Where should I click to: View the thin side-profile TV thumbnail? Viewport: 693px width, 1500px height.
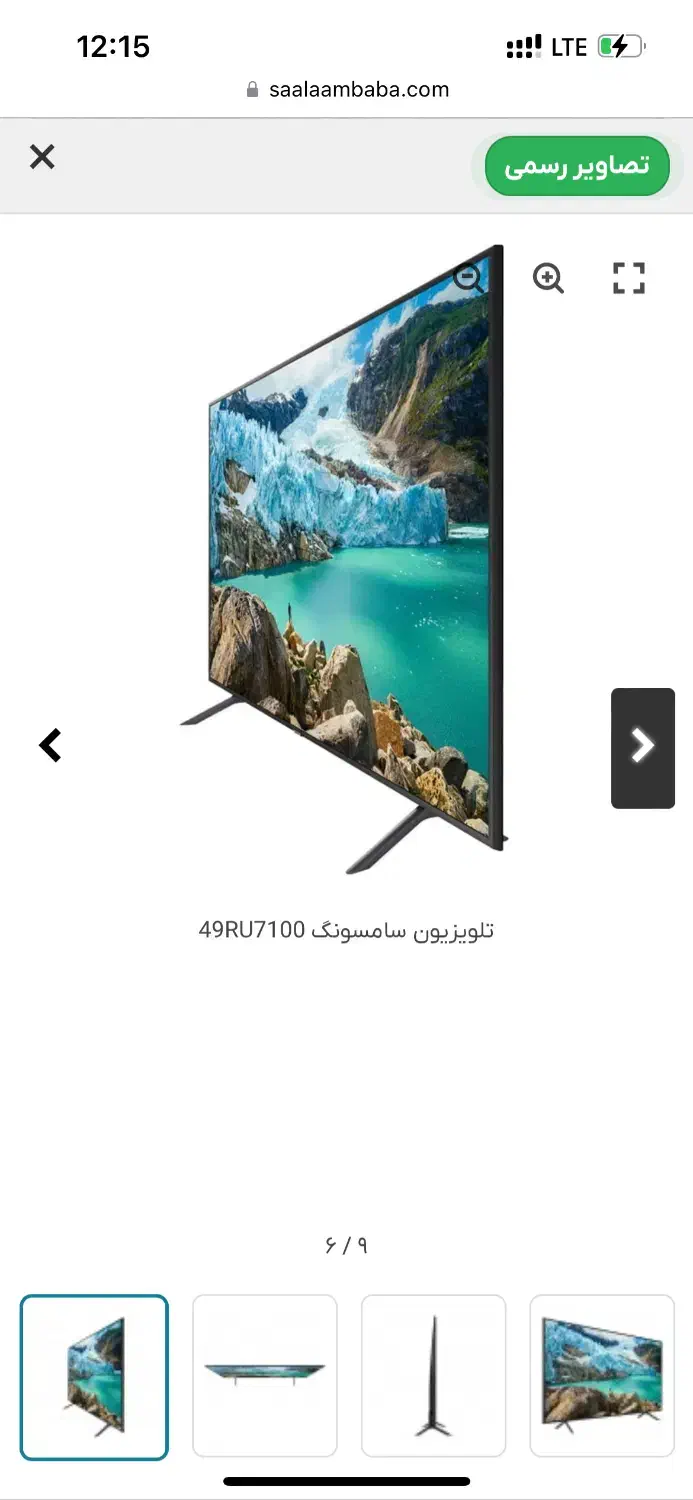pyautogui.click(x=433, y=1376)
